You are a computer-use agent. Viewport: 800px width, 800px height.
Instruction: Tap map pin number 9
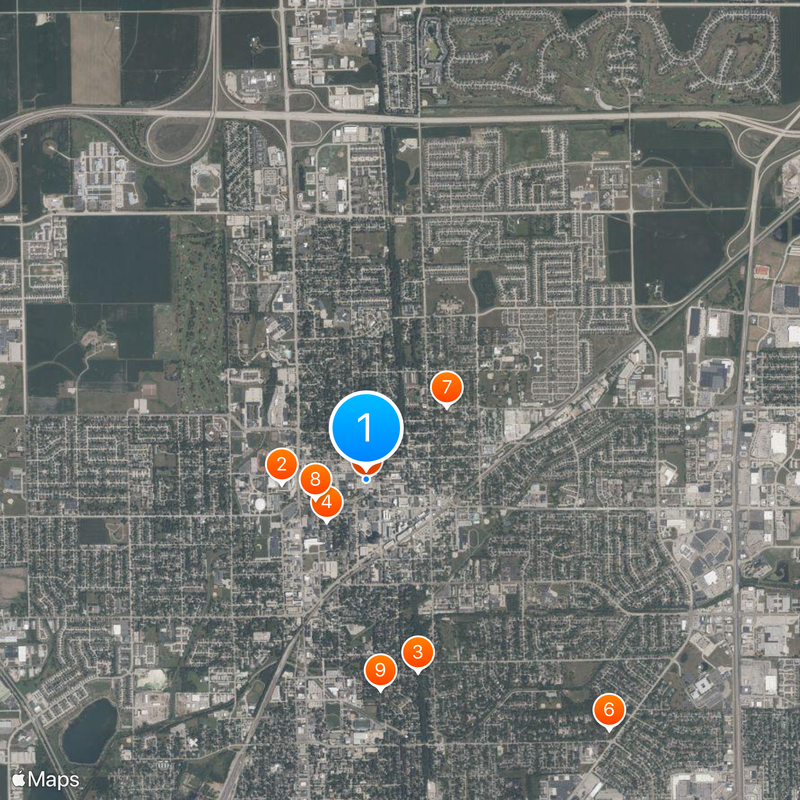(380, 670)
